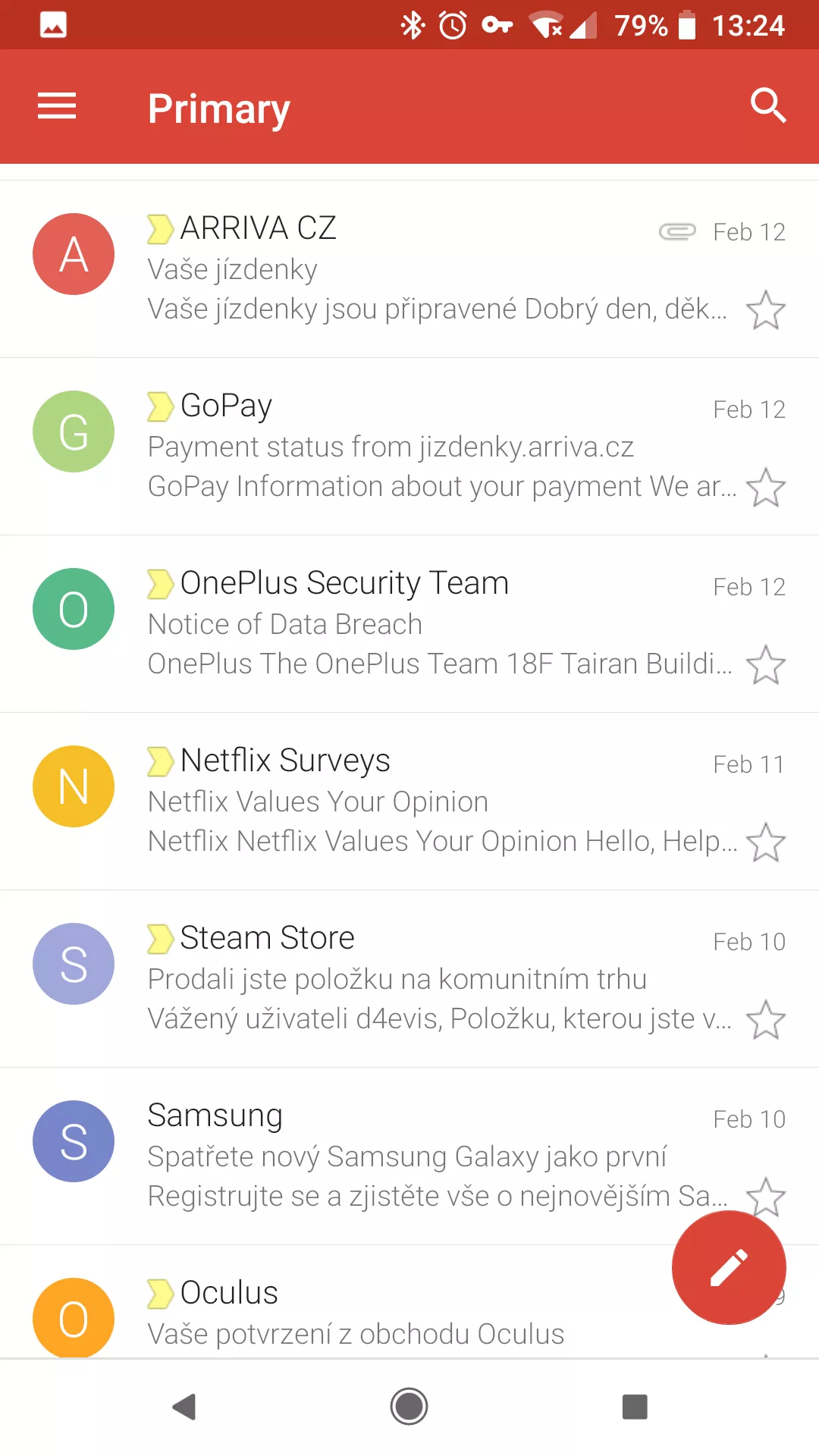The width and height of the screenshot is (819, 1456).
Task: Open the OnePlus Security Team email
Action: (409, 624)
